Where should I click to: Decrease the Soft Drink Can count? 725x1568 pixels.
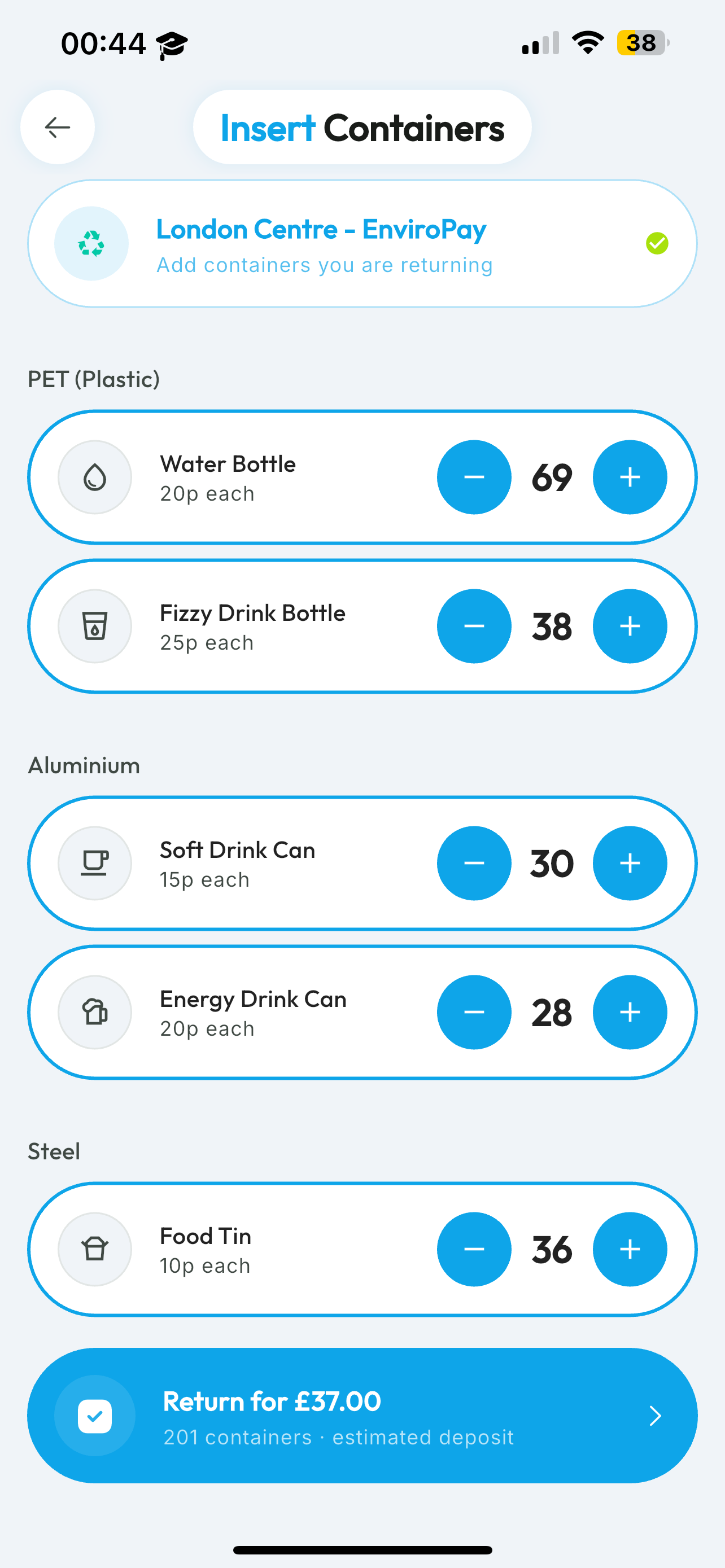tap(474, 863)
